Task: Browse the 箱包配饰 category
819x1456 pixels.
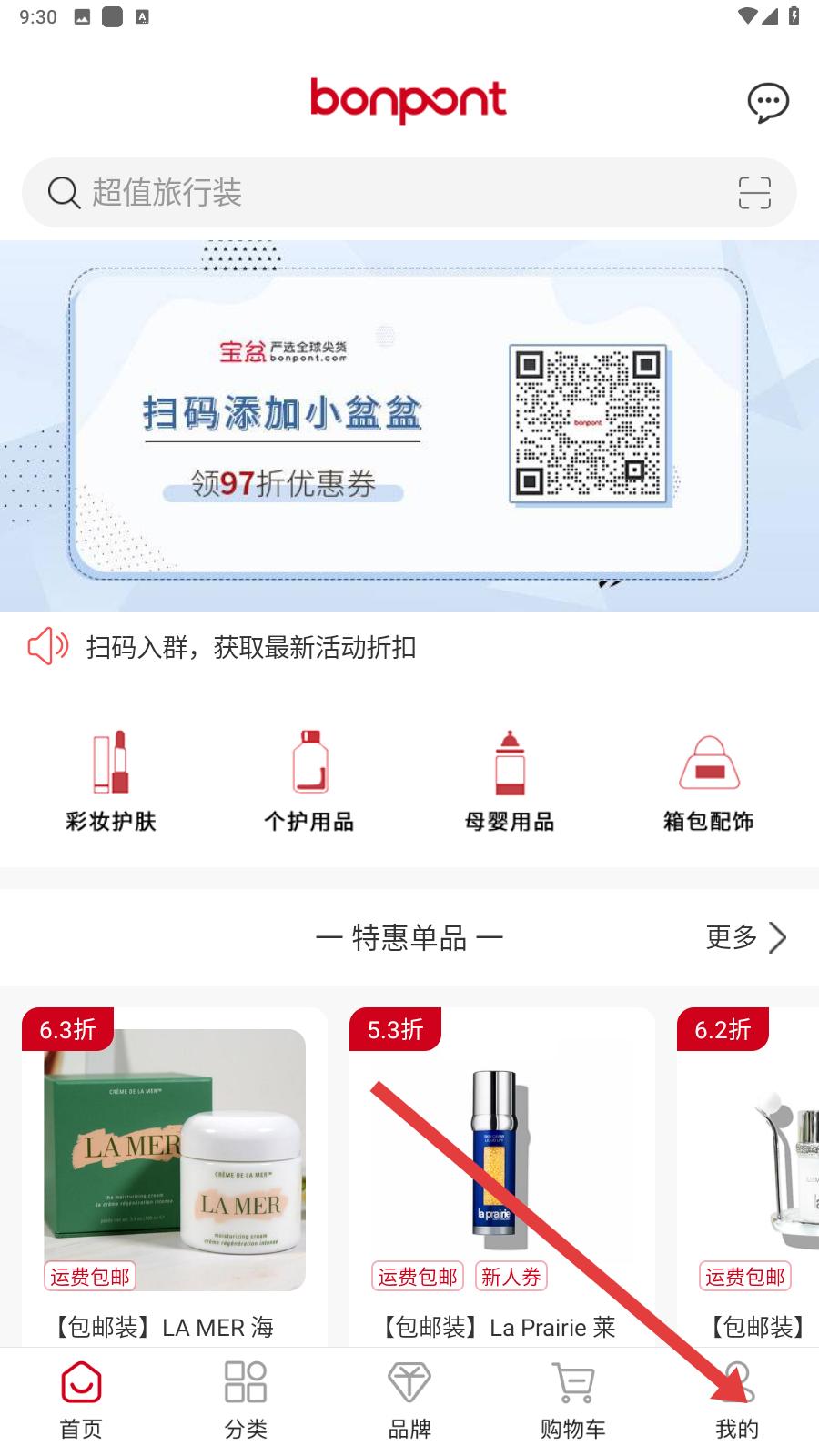Action: click(709, 781)
